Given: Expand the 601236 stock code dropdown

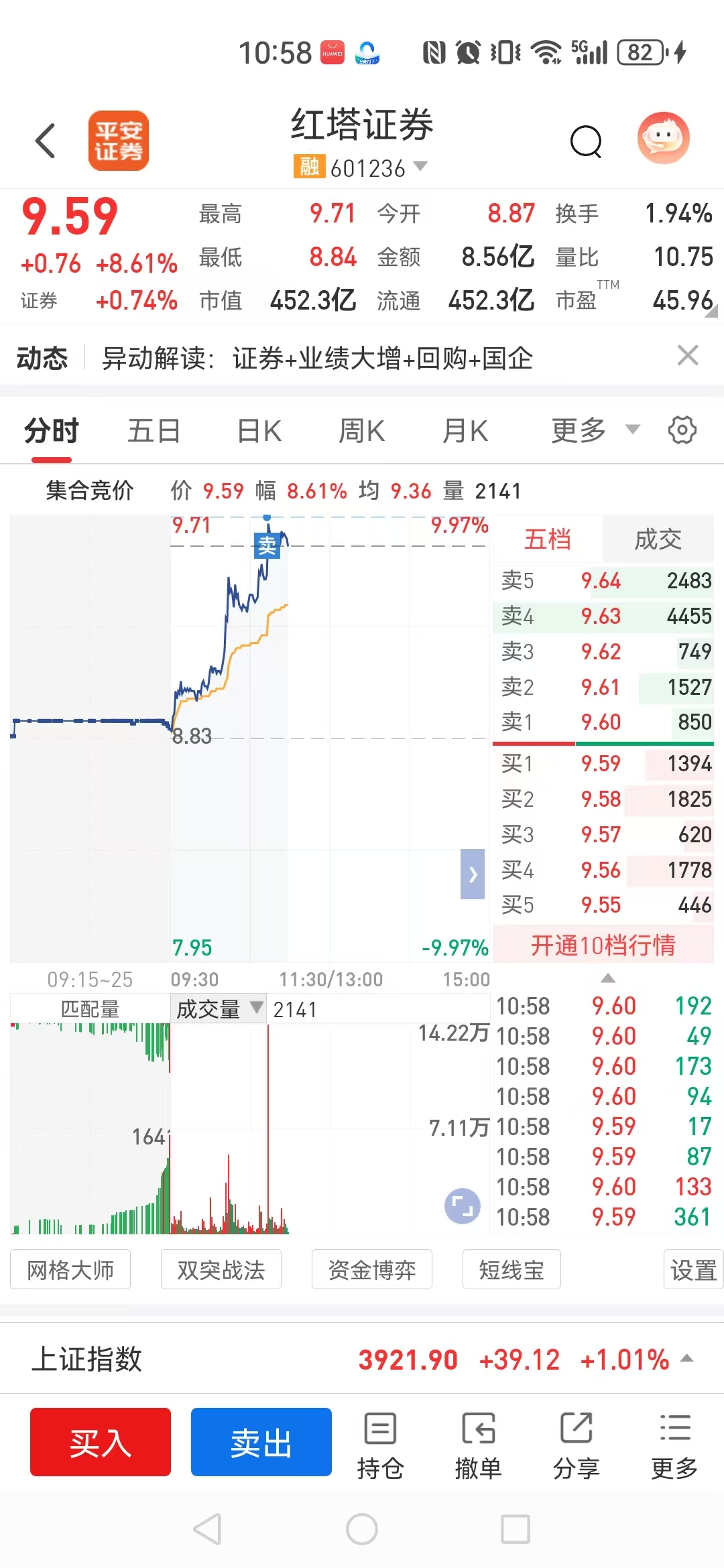Looking at the screenshot, I should click(420, 166).
